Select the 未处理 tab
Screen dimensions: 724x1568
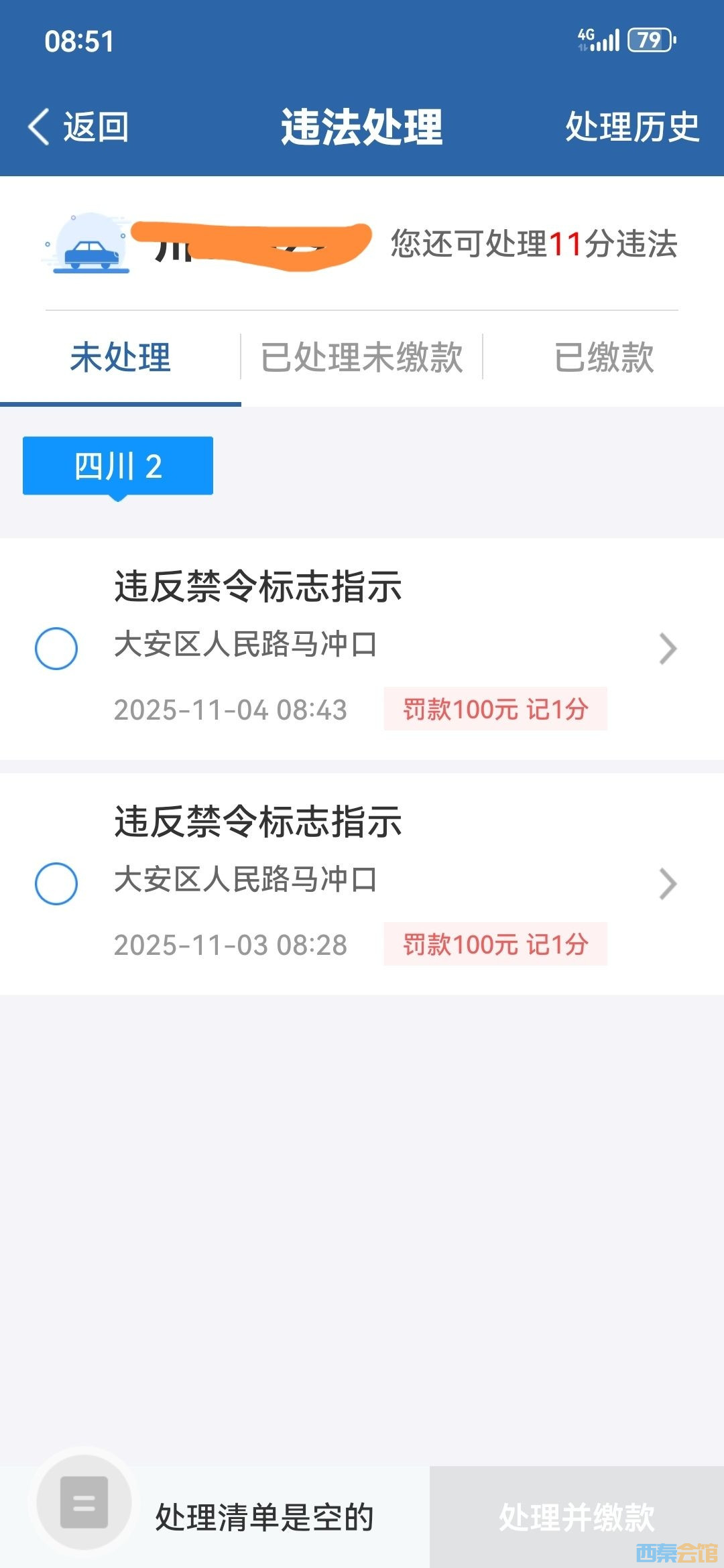tap(121, 357)
